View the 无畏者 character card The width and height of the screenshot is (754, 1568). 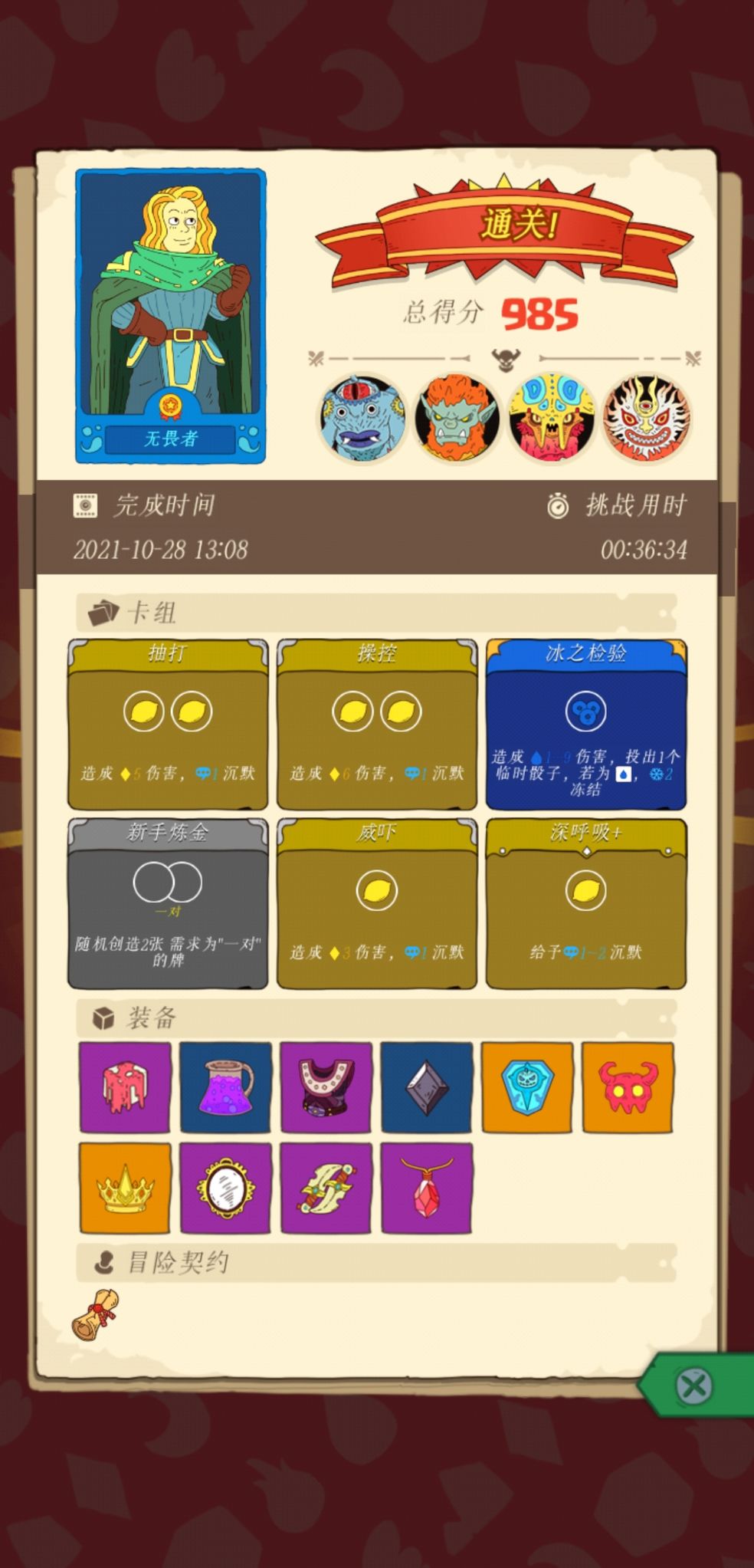click(171, 316)
